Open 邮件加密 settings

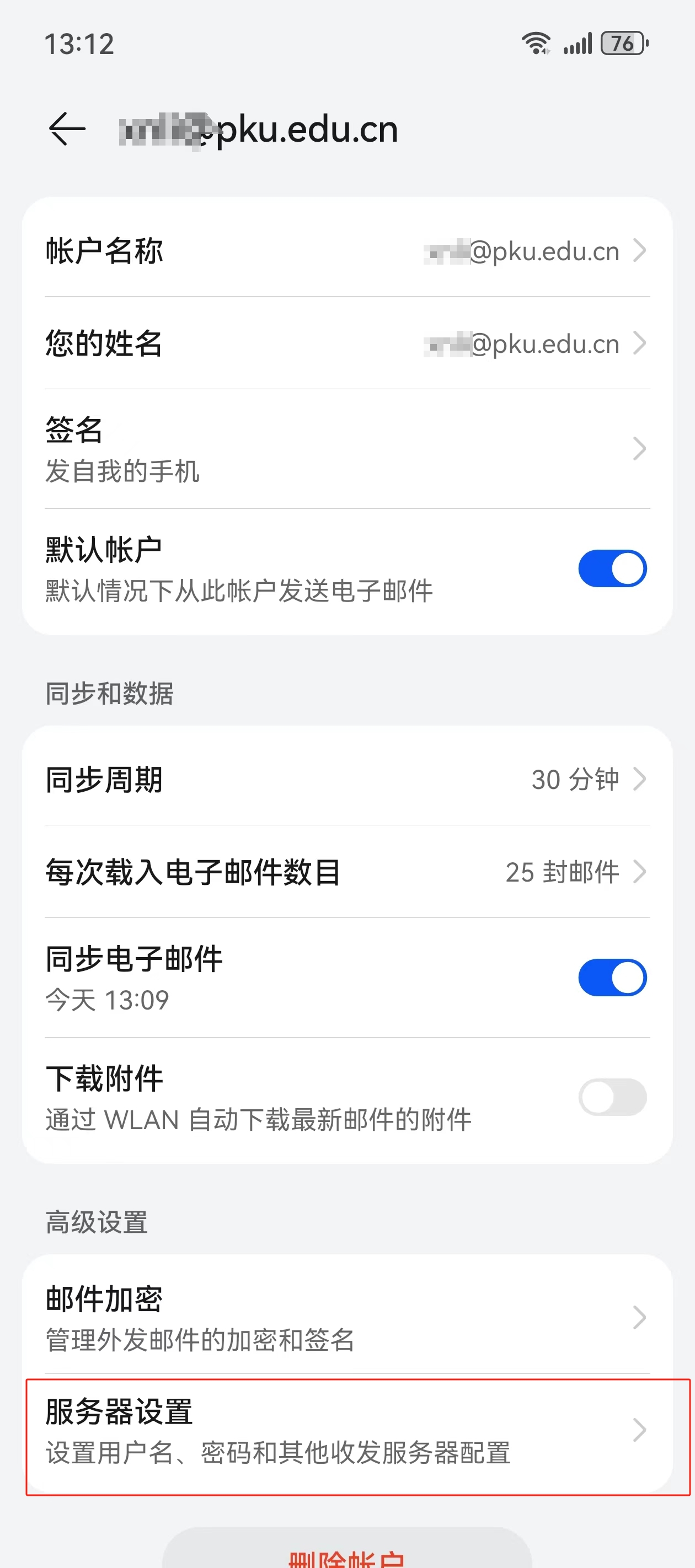[347, 1317]
